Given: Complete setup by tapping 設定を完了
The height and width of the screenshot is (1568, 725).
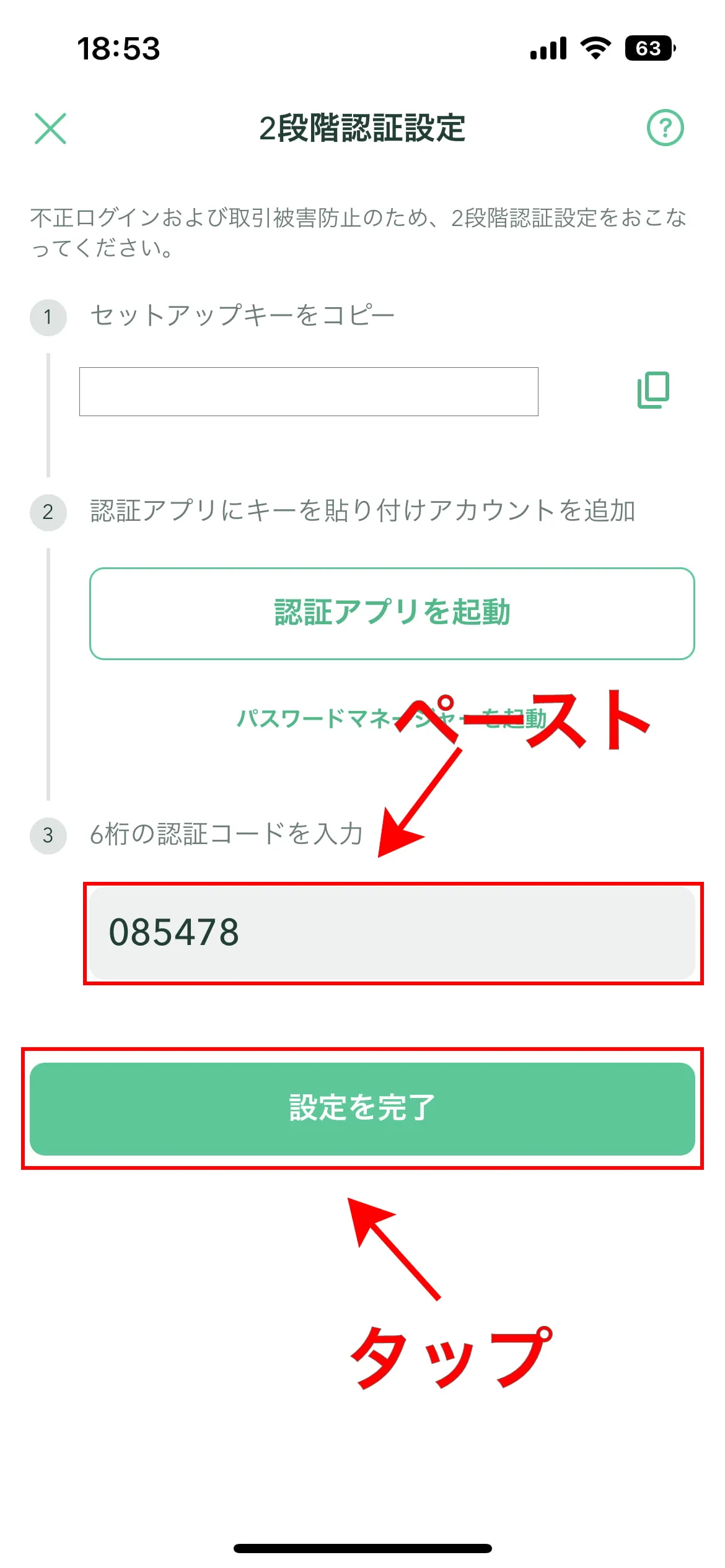Looking at the screenshot, I should click(x=362, y=1108).
